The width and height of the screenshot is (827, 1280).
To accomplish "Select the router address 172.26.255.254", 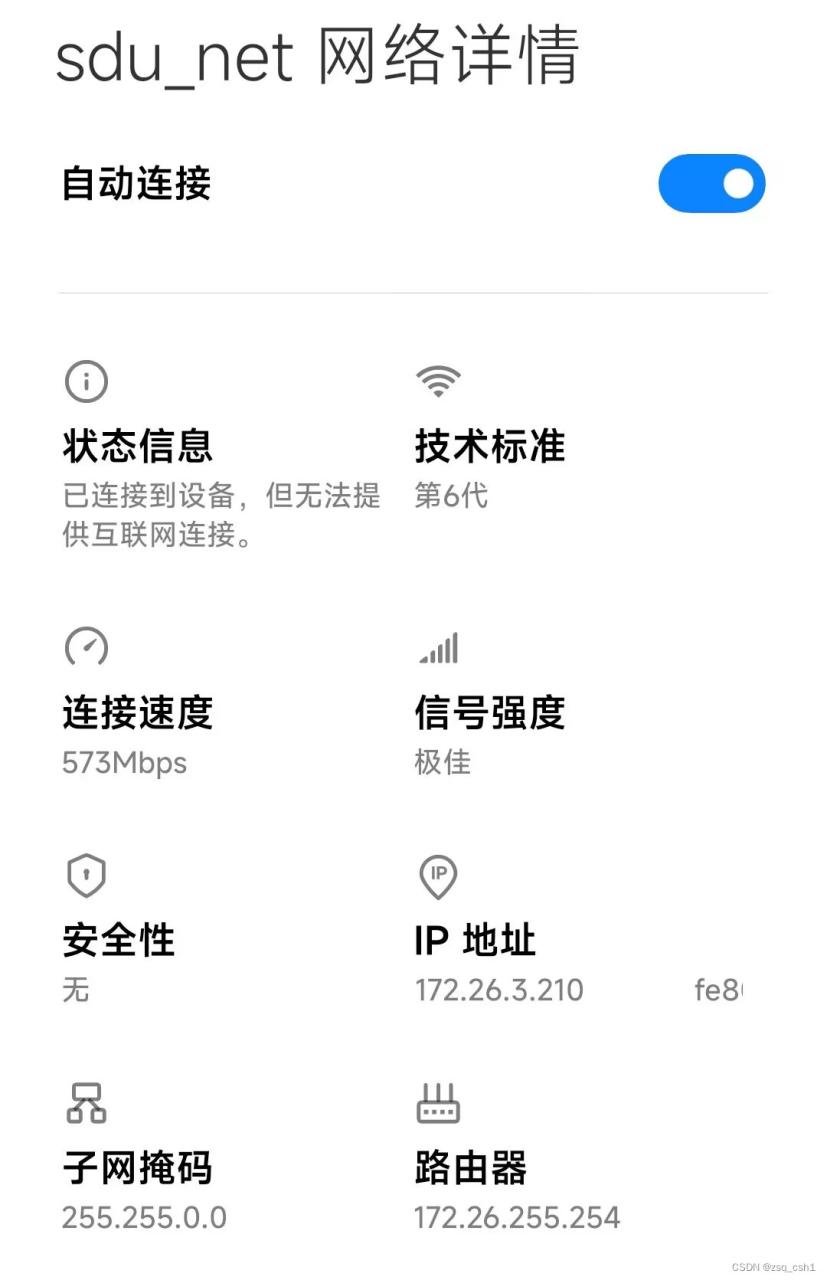I will pos(517,1217).
